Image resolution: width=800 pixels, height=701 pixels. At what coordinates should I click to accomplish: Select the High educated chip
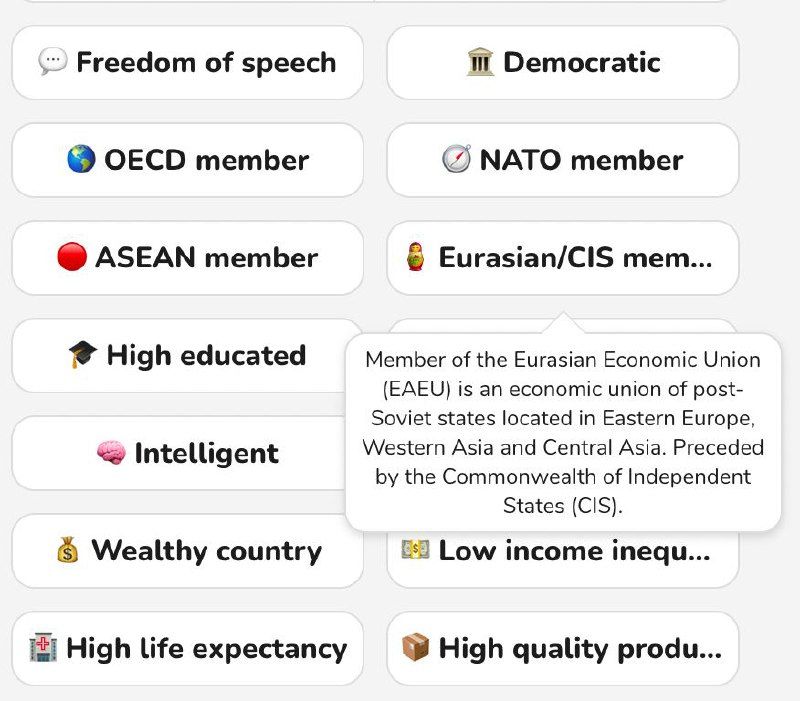click(187, 356)
